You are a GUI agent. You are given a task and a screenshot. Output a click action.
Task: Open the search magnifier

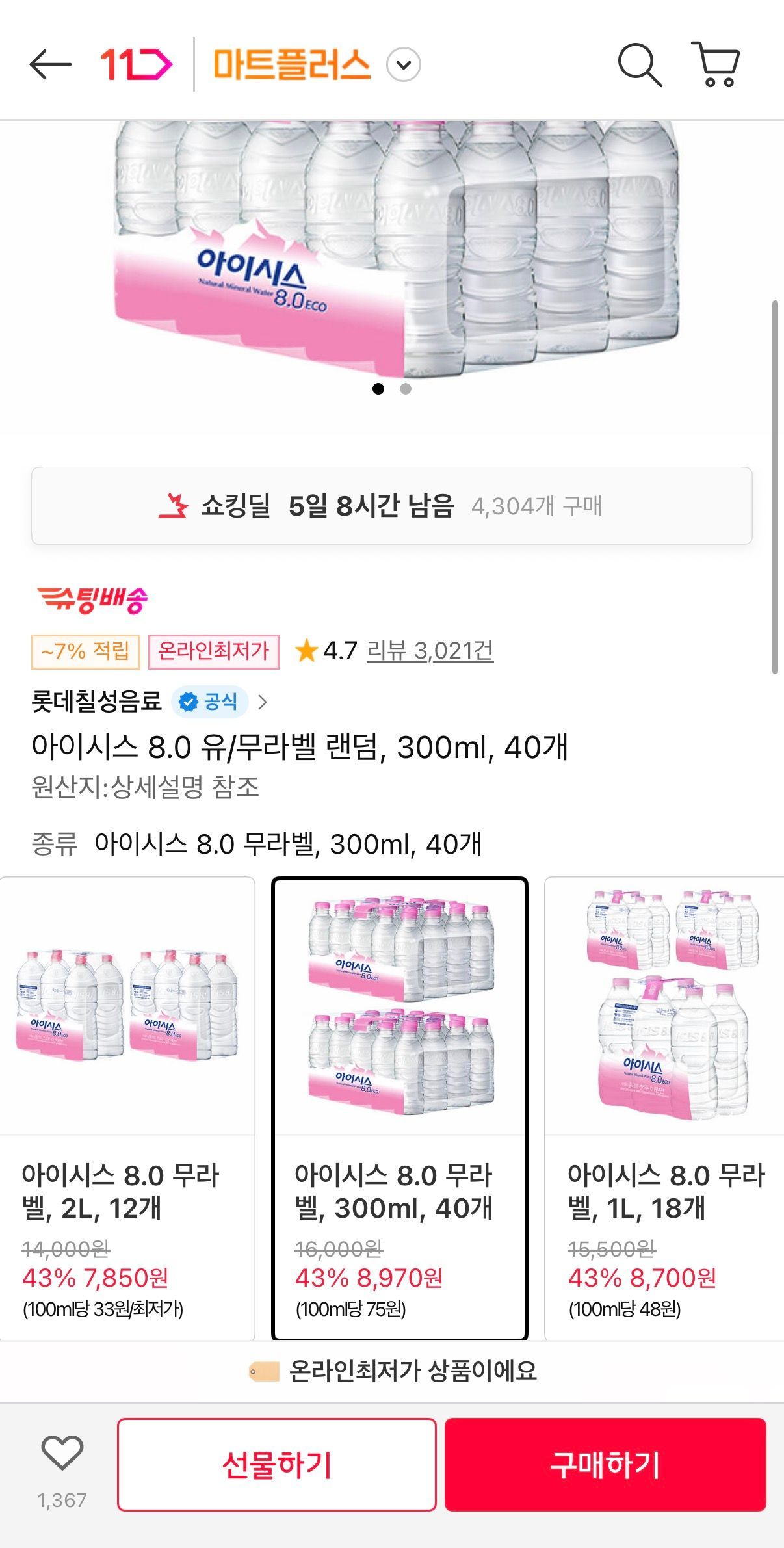[x=639, y=65]
